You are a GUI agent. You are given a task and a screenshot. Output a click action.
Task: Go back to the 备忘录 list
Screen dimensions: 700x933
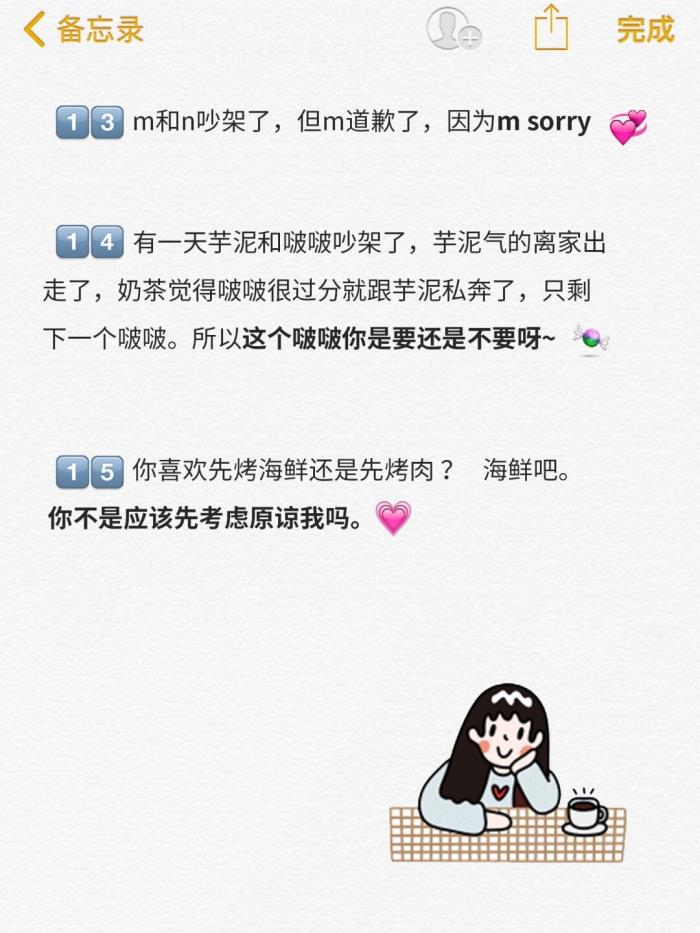[84, 29]
